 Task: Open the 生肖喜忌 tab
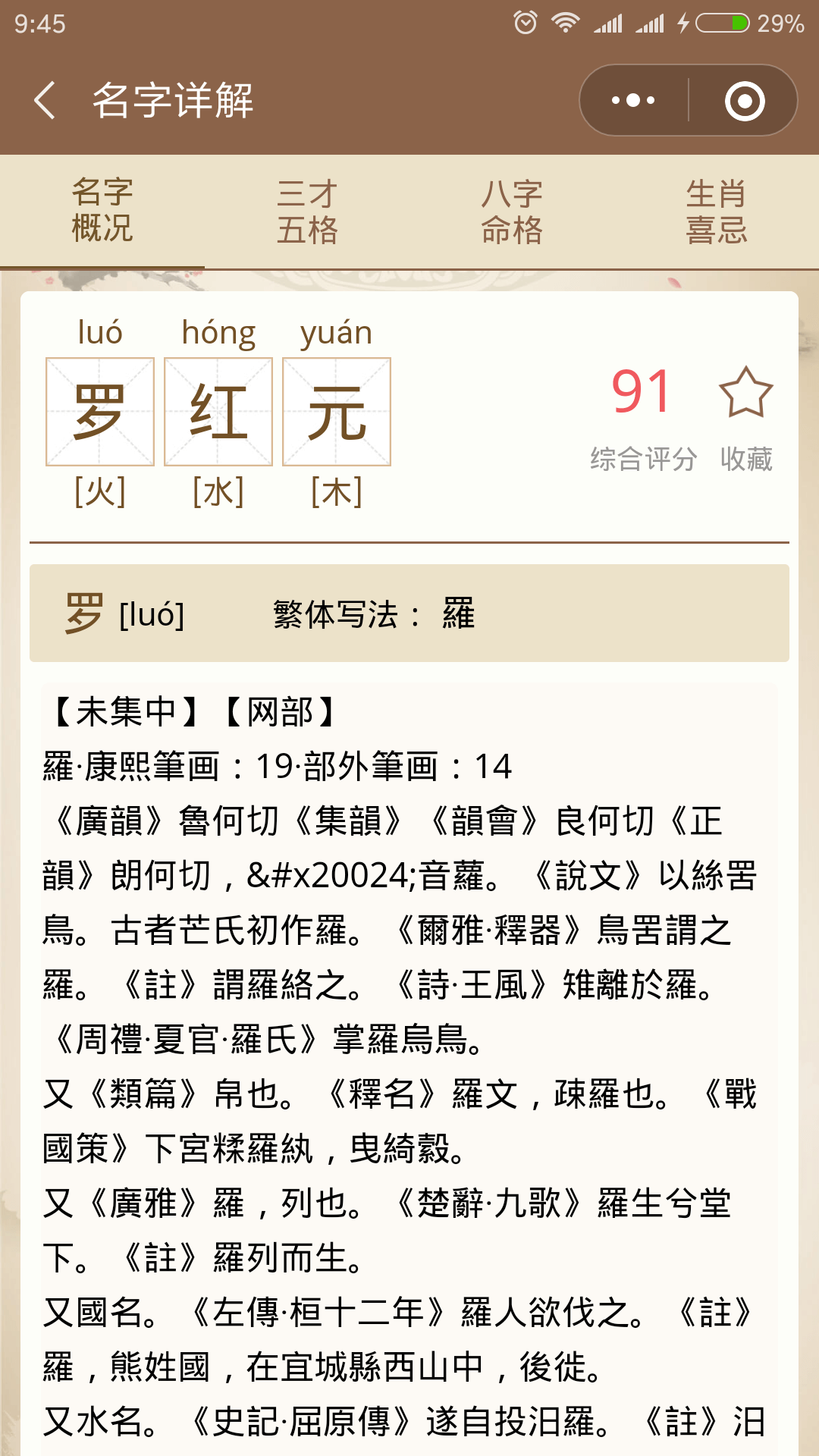point(717,212)
